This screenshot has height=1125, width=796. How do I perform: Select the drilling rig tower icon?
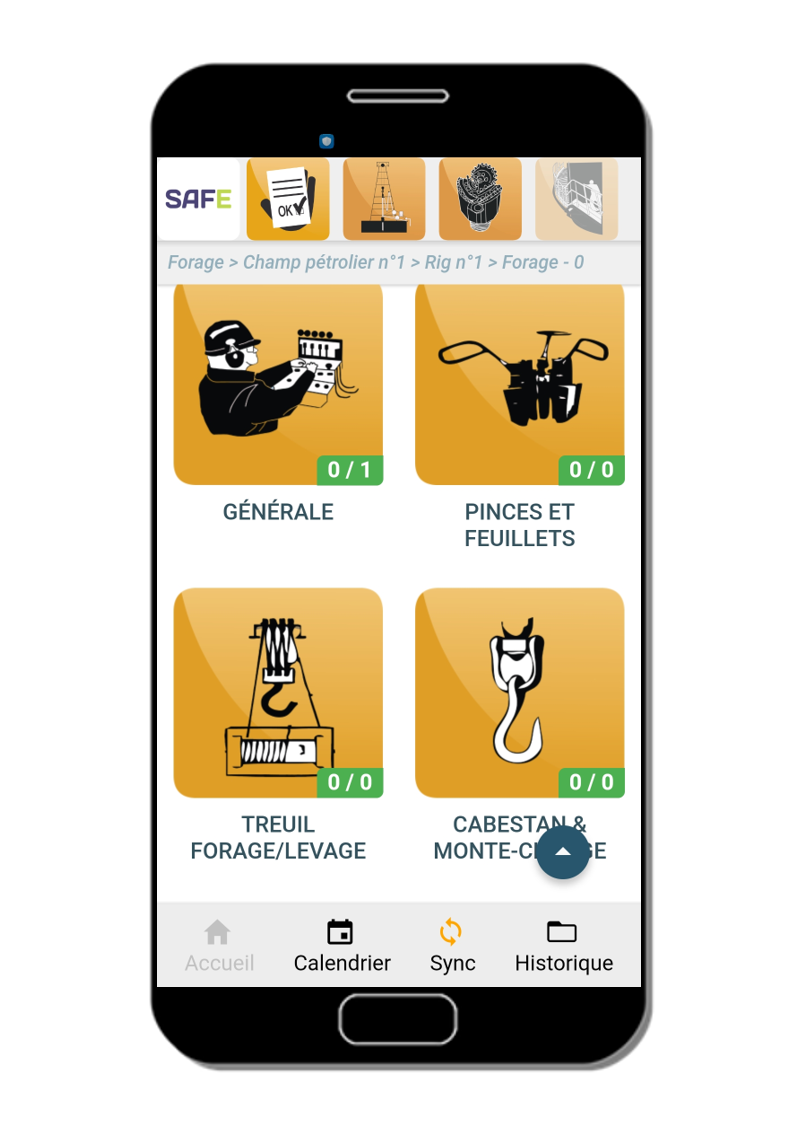click(384, 199)
